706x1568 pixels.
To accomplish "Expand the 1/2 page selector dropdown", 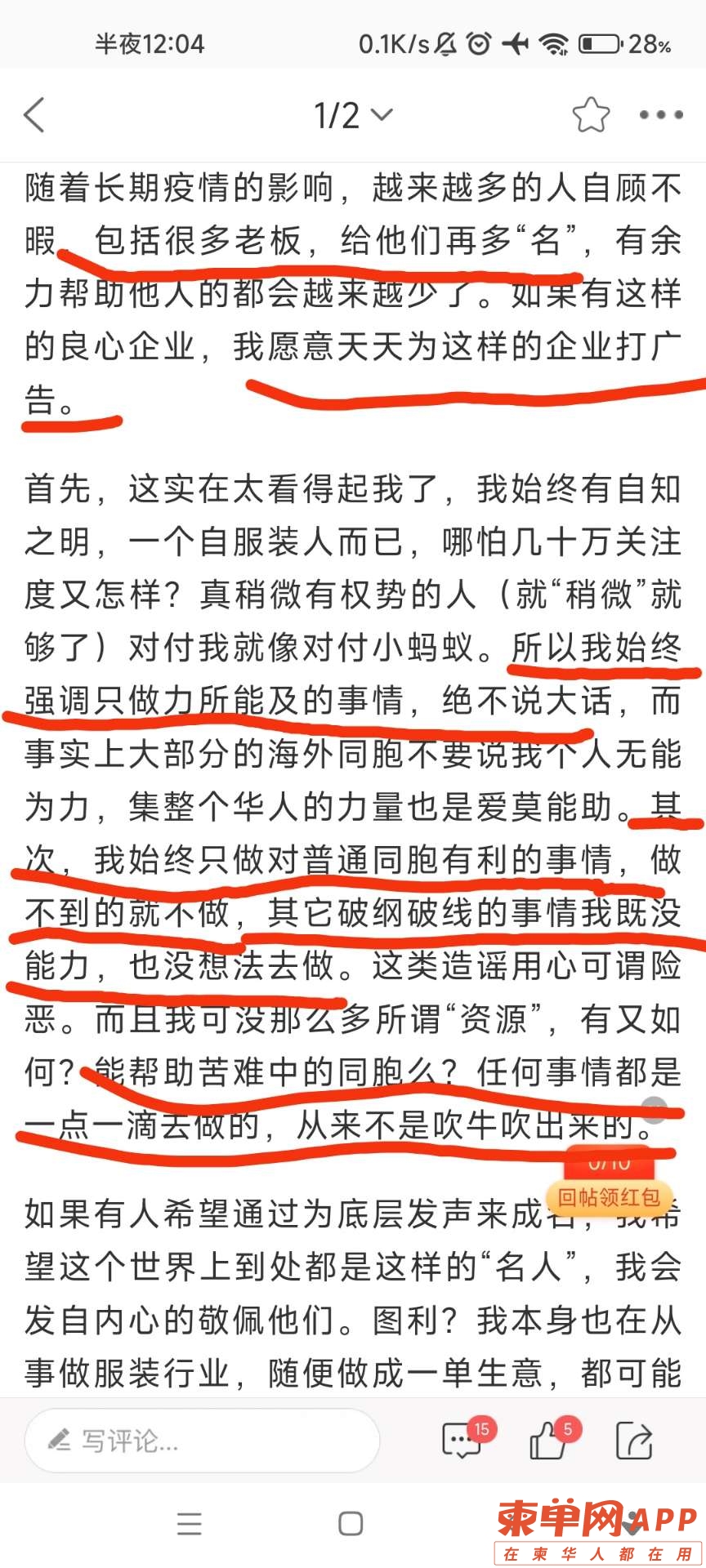I will [x=353, y=115].
